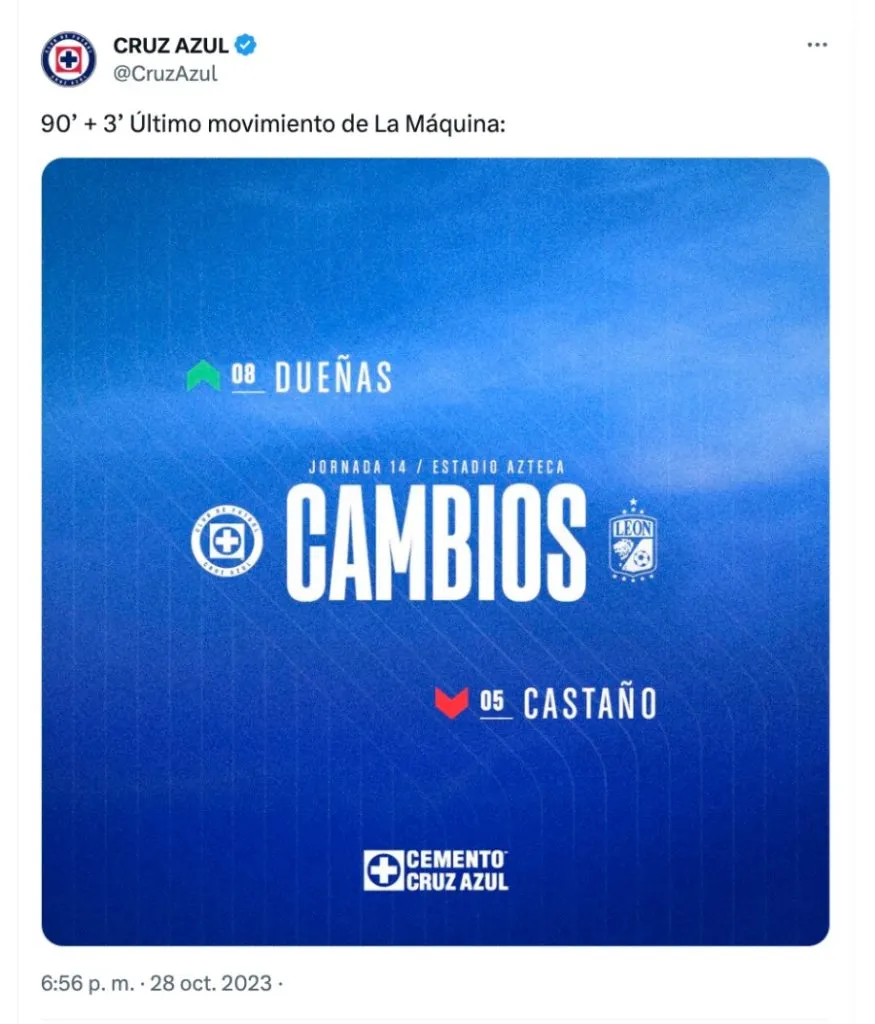Open the tweet's three-dot overflow menu
The image size is (875, 1024).
click(x=817, y=47)
